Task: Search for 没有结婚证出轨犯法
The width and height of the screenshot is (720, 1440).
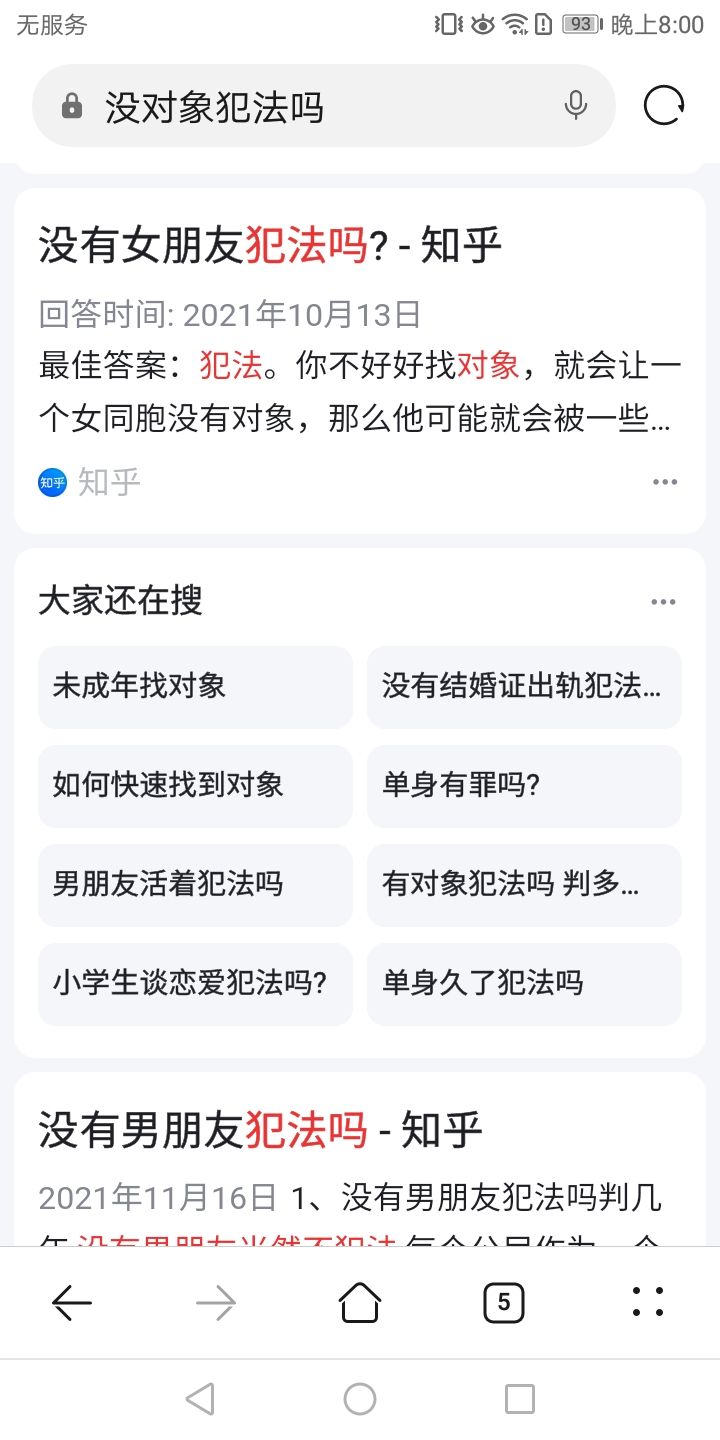Action: tap(524, 687)
